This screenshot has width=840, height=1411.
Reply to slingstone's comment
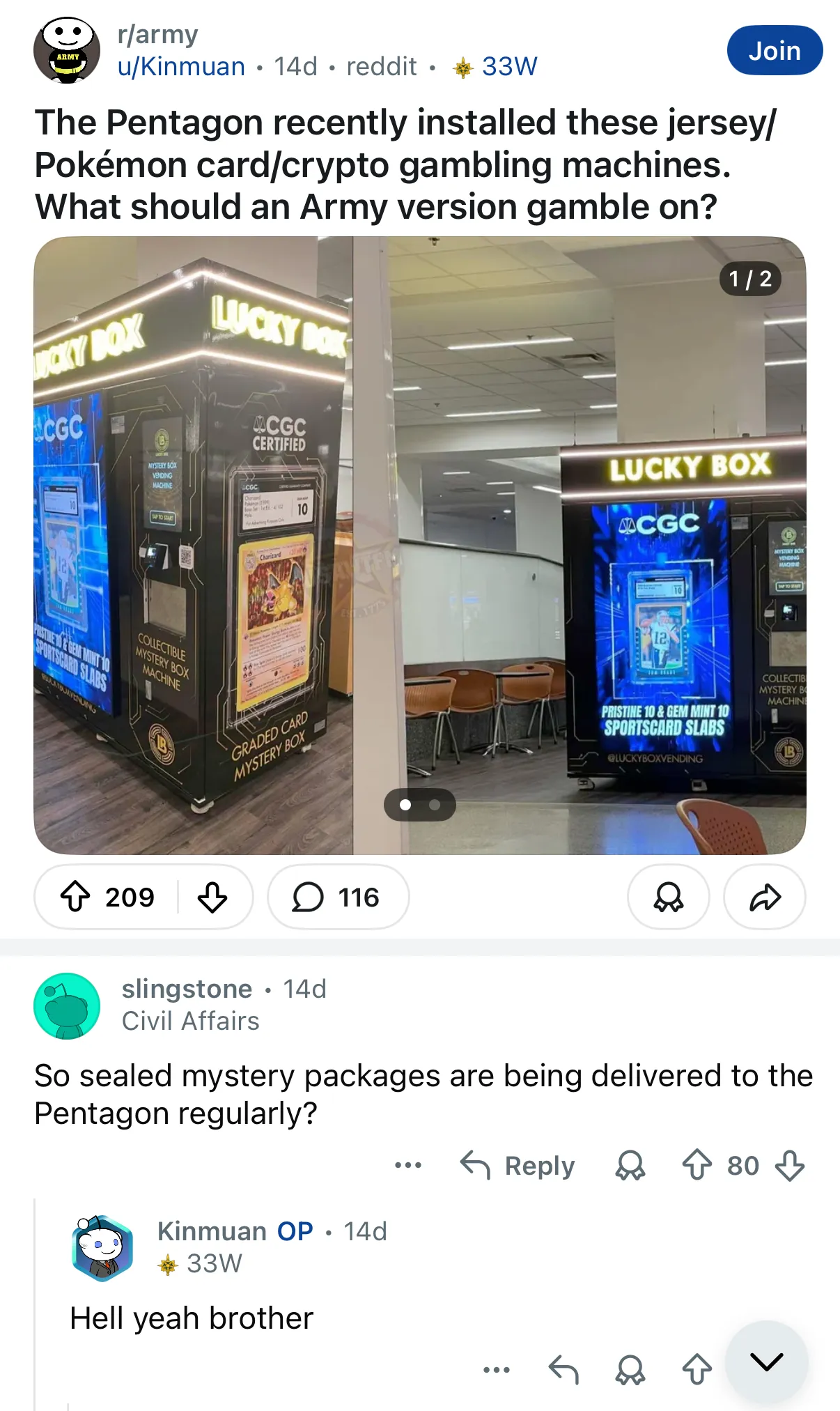518,1165
